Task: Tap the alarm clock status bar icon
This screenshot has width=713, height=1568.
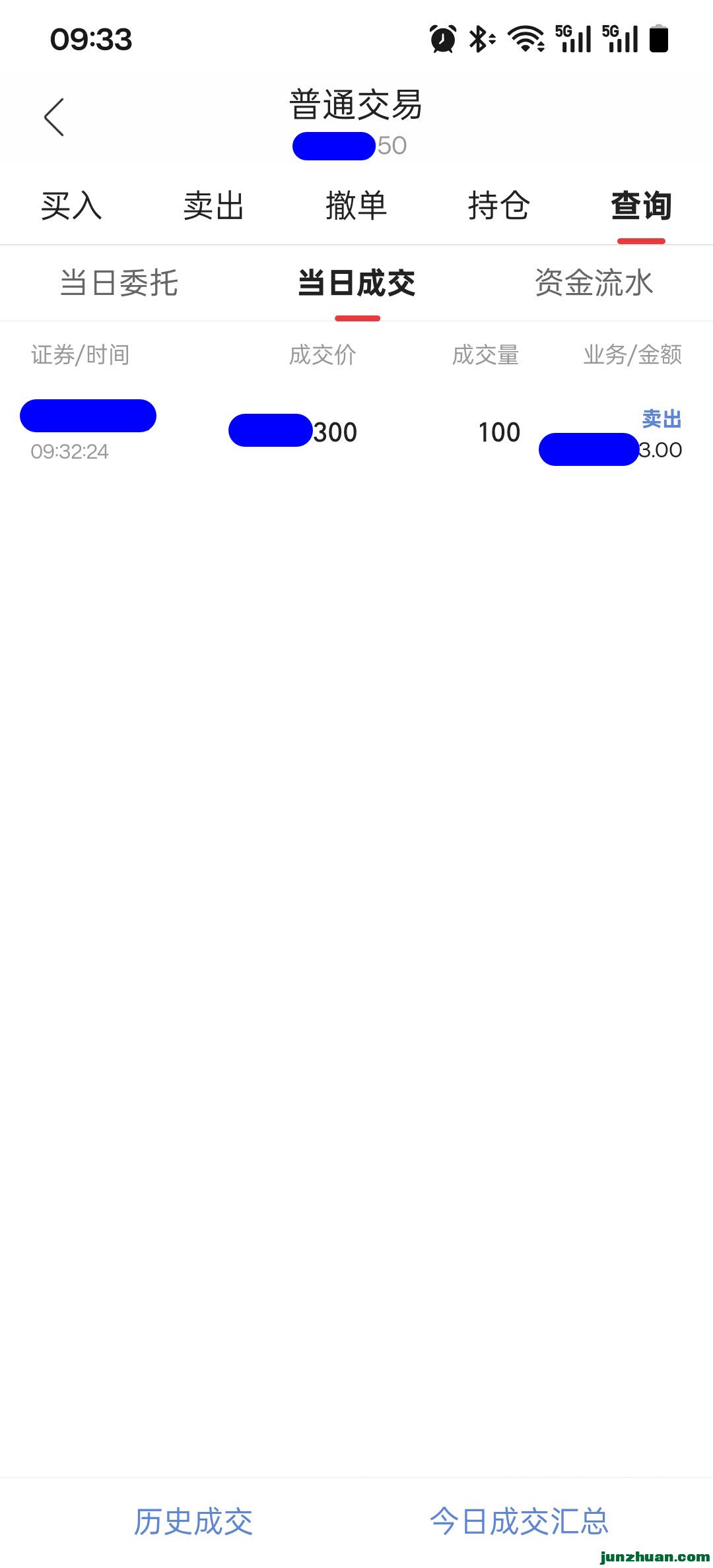Action: (441, 40)
